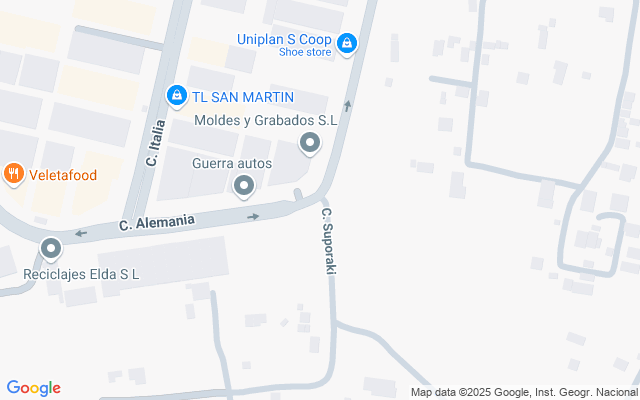View the Veletafood restaurant pin
Viewport: 640px width, 400px height.
14,175
